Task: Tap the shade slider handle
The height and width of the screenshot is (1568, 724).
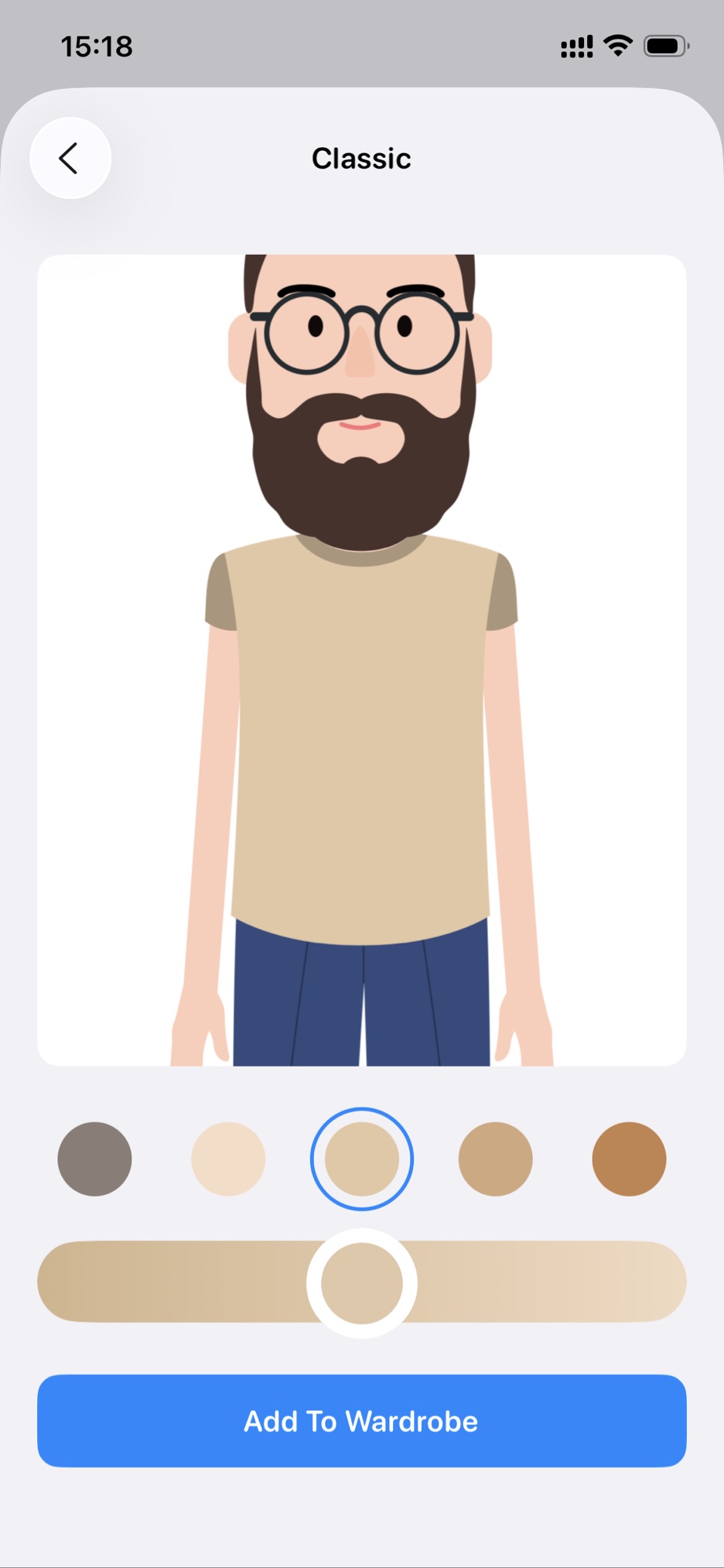Action: (x=361, y=1282)
